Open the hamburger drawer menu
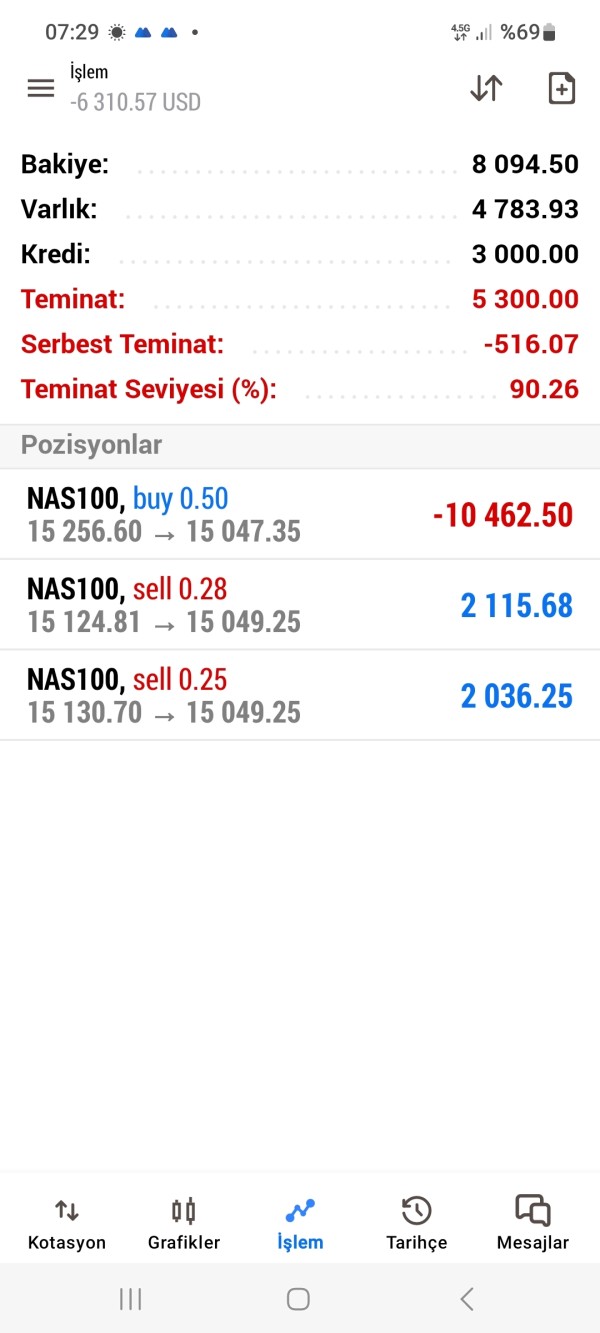 41,88
